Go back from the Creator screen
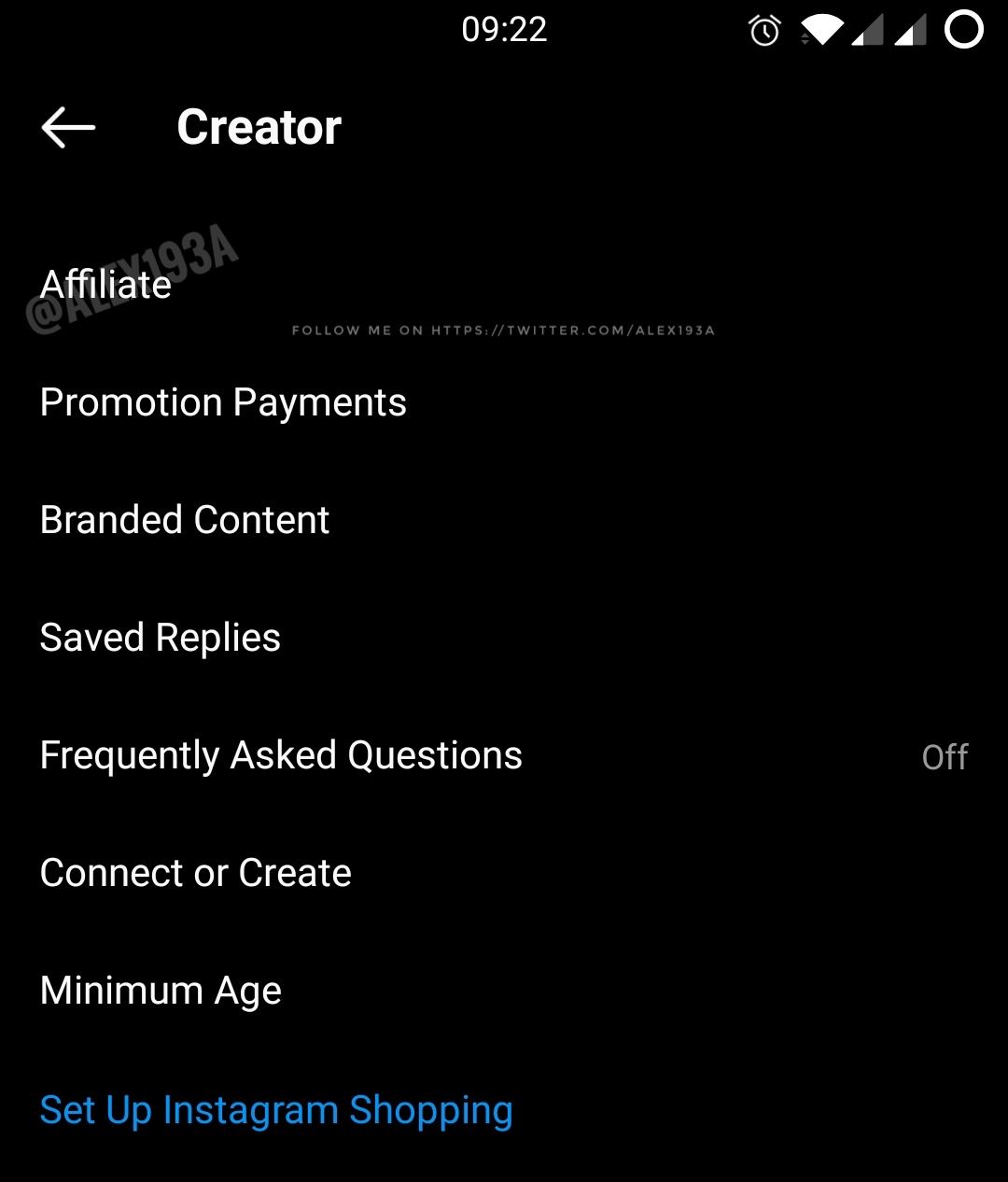Viewport: 1008px width, 1182px height. click(68, 128)
